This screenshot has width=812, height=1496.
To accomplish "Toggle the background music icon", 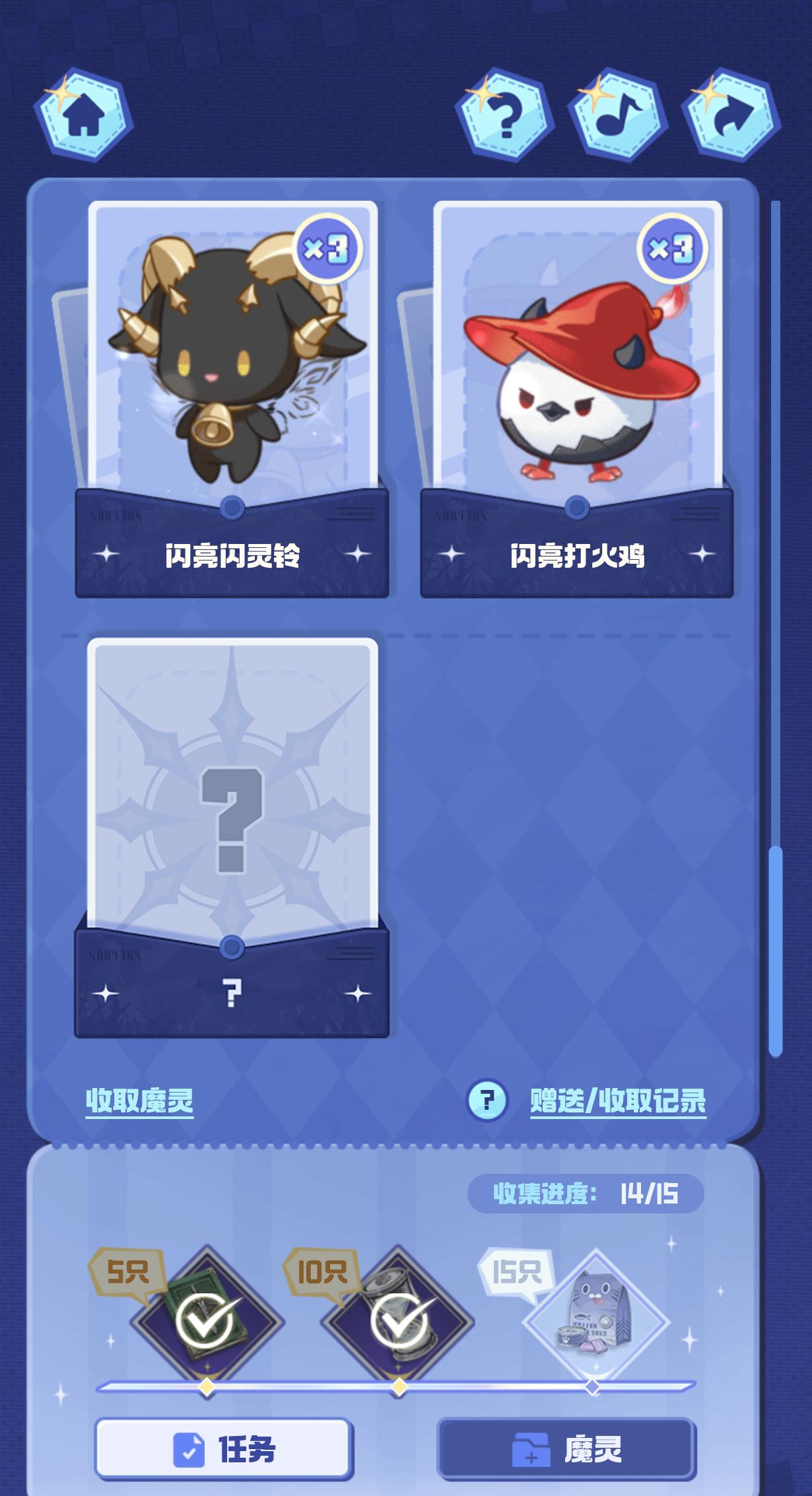I will pyautogui.click(x=618, y=116).
